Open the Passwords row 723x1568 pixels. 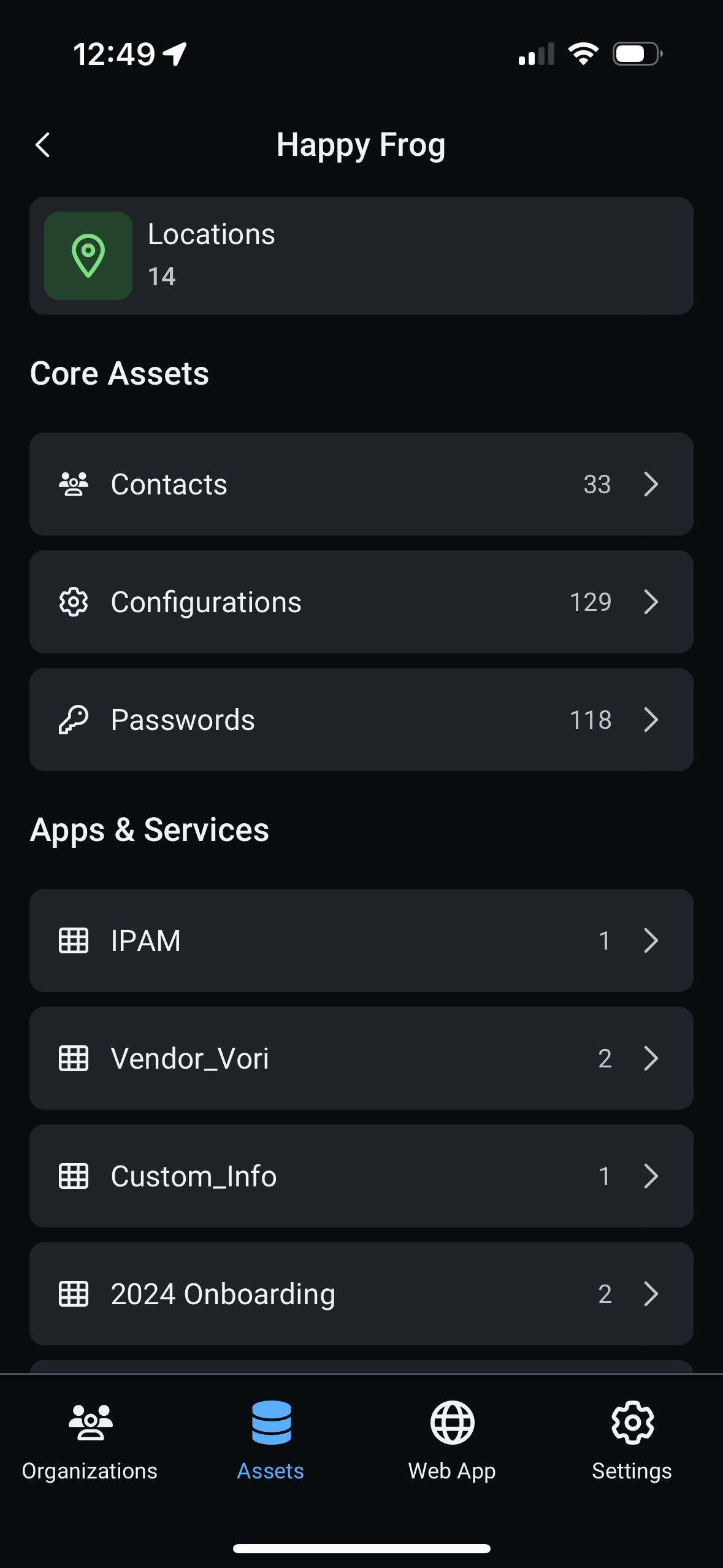[361, 720]
